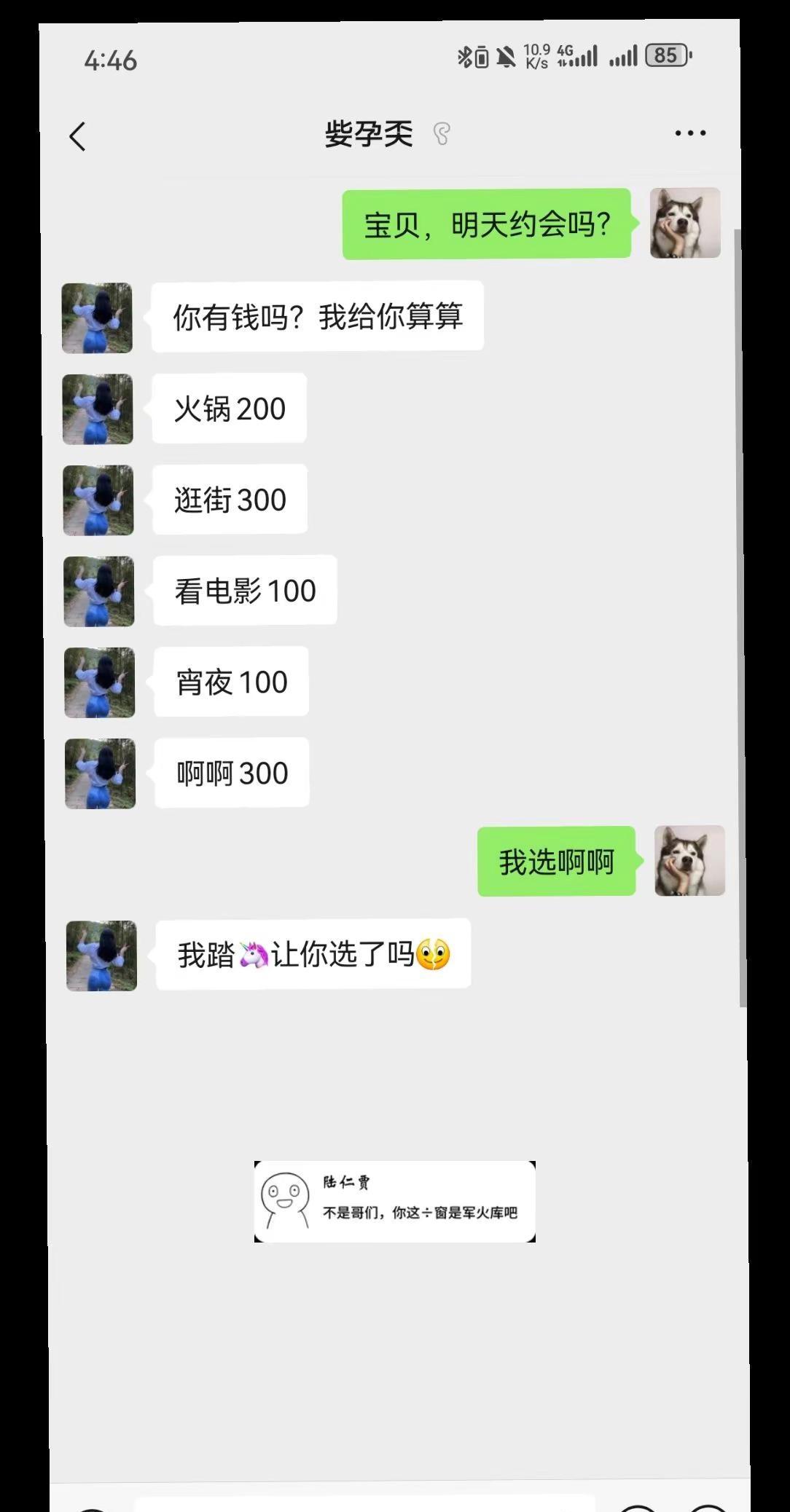
Task: Select the 啊啊 300 chat bubble
Action: 231,772
